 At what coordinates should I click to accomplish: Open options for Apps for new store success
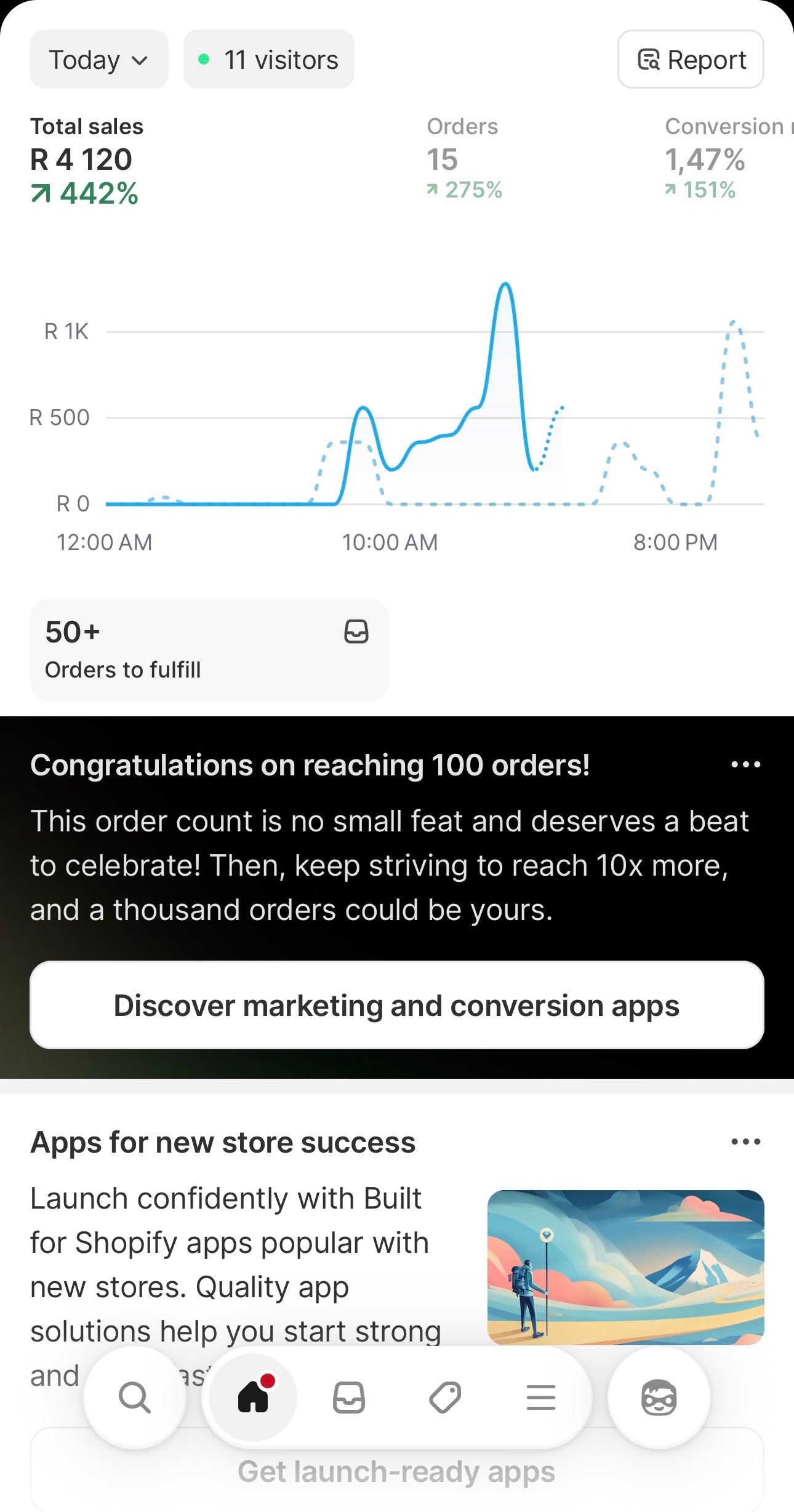pos(745,1142)
